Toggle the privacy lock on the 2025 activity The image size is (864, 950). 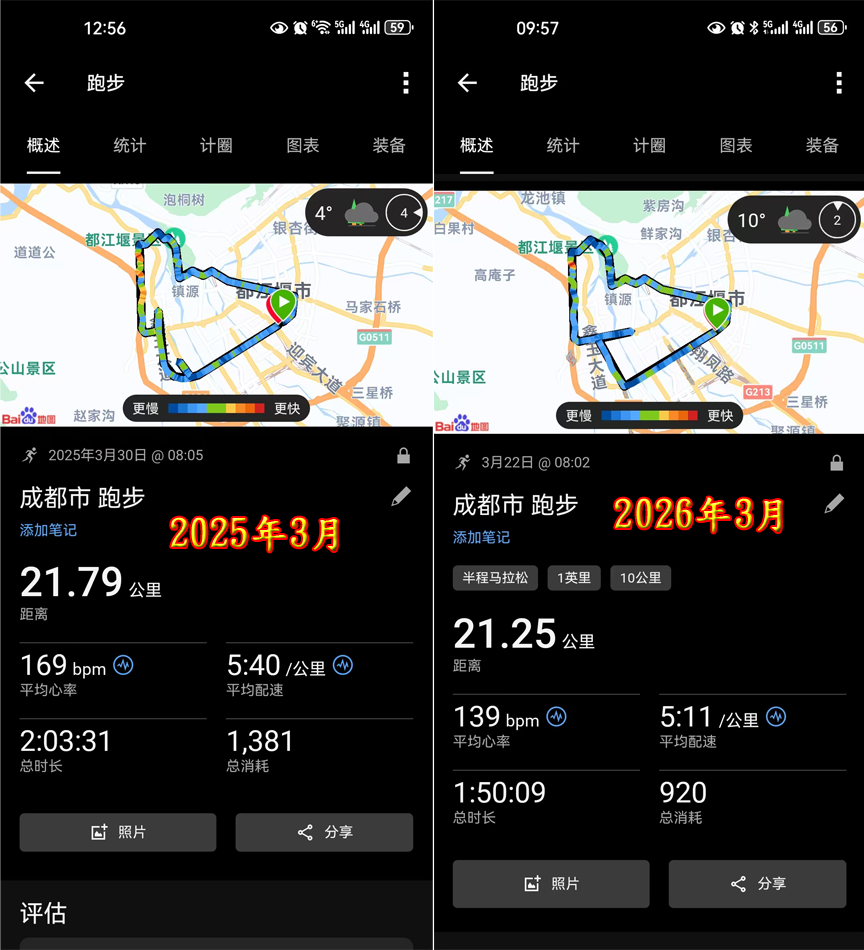tap(403, 455)
